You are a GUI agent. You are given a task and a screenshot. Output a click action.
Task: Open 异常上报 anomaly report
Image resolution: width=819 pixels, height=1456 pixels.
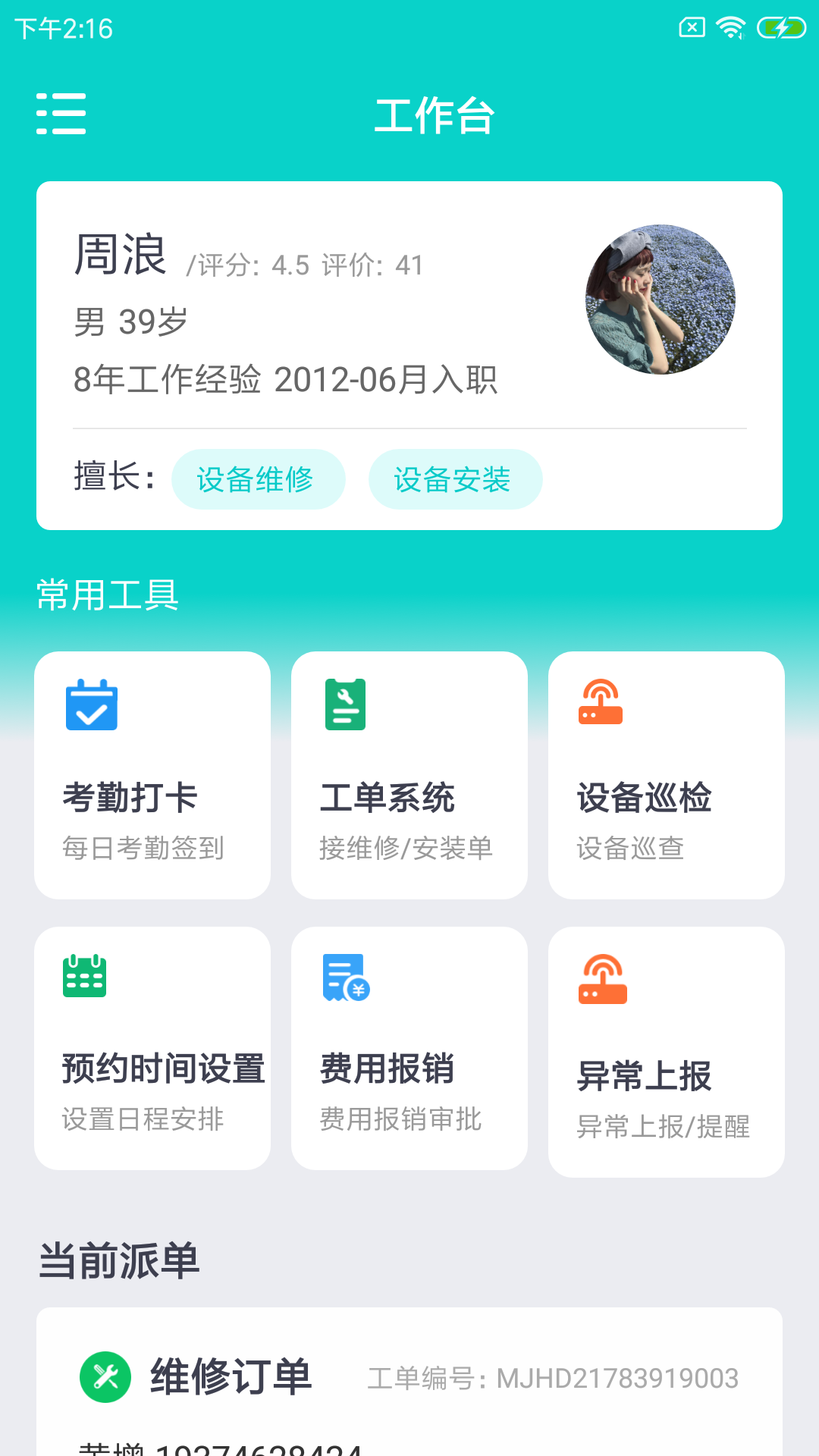point(666,1052)
